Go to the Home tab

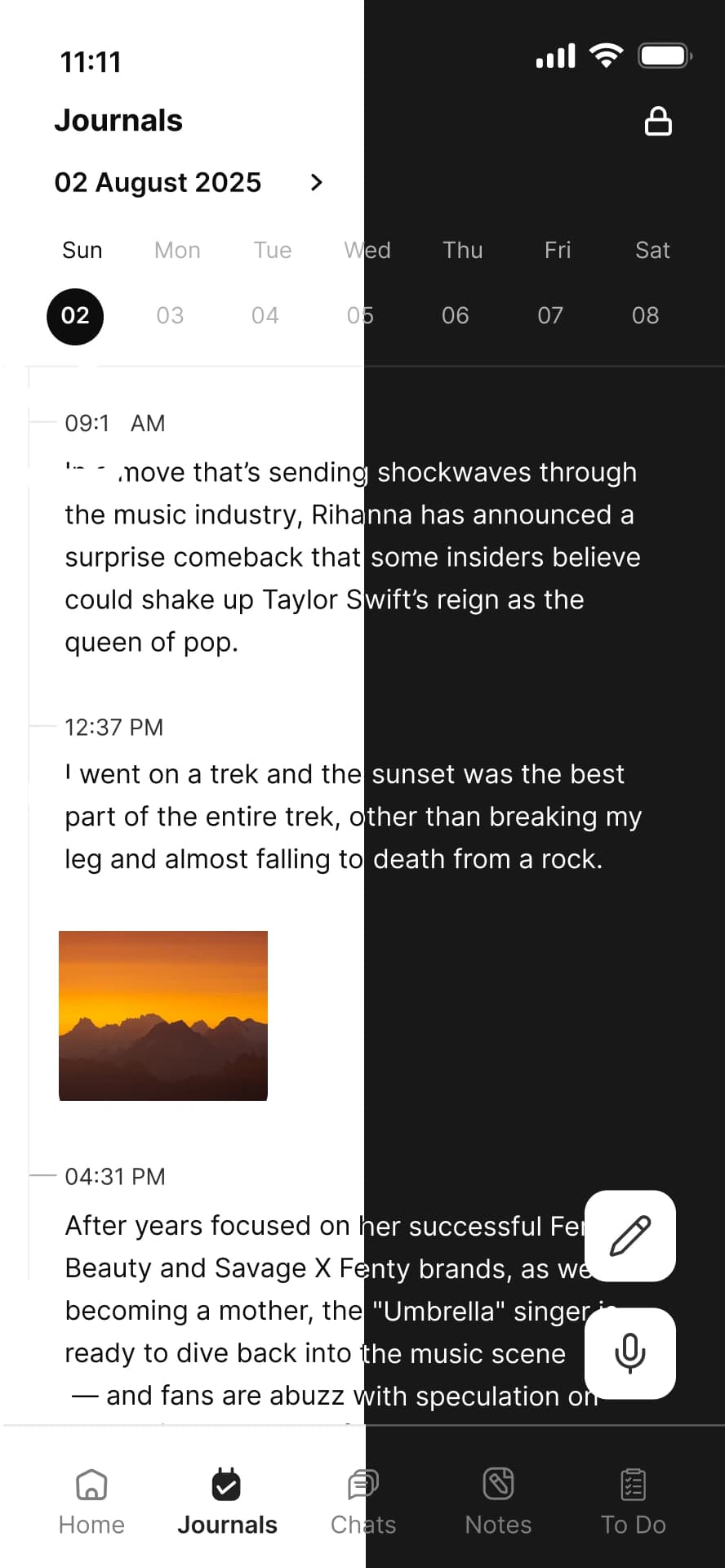(x=91, y=1501)
